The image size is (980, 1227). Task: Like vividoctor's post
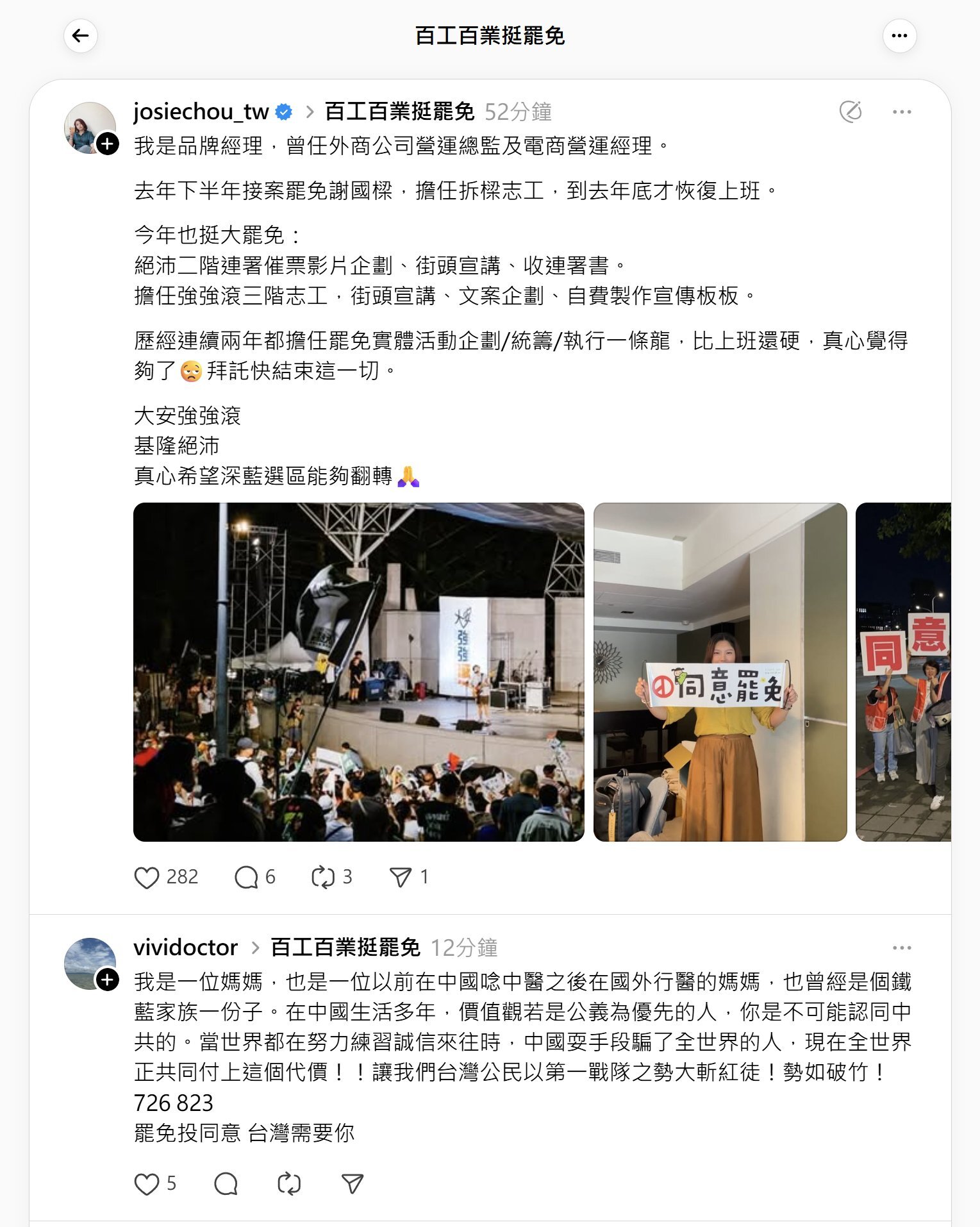[x=147, y=1183]
